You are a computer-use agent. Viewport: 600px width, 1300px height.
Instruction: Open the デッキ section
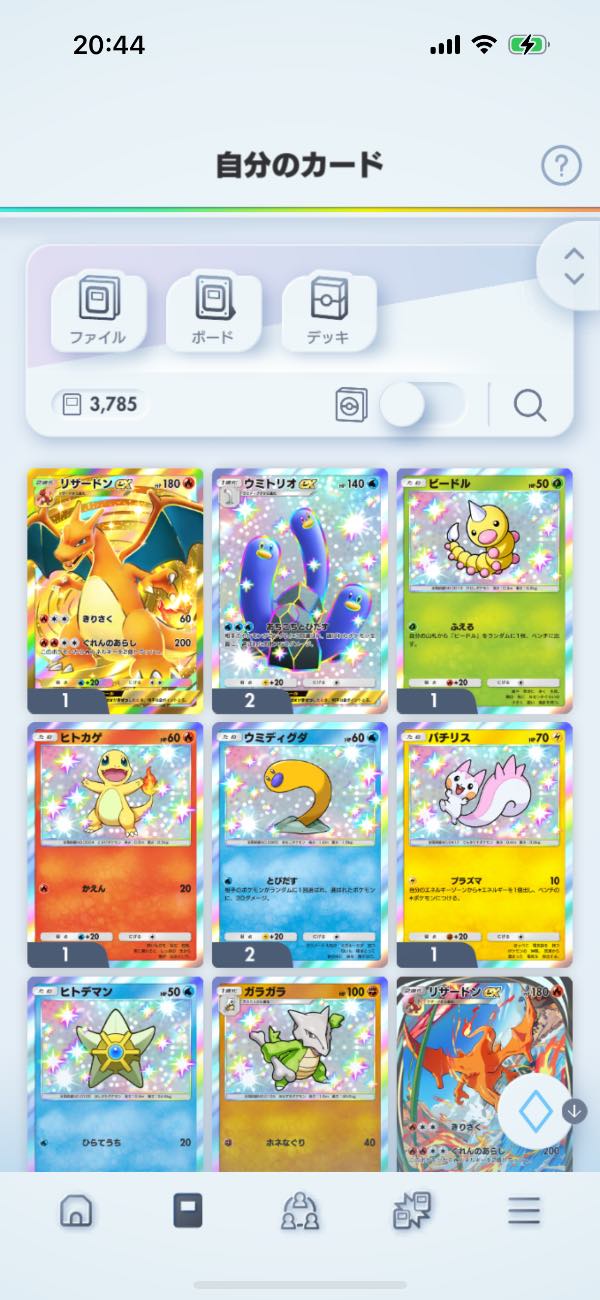329,310
